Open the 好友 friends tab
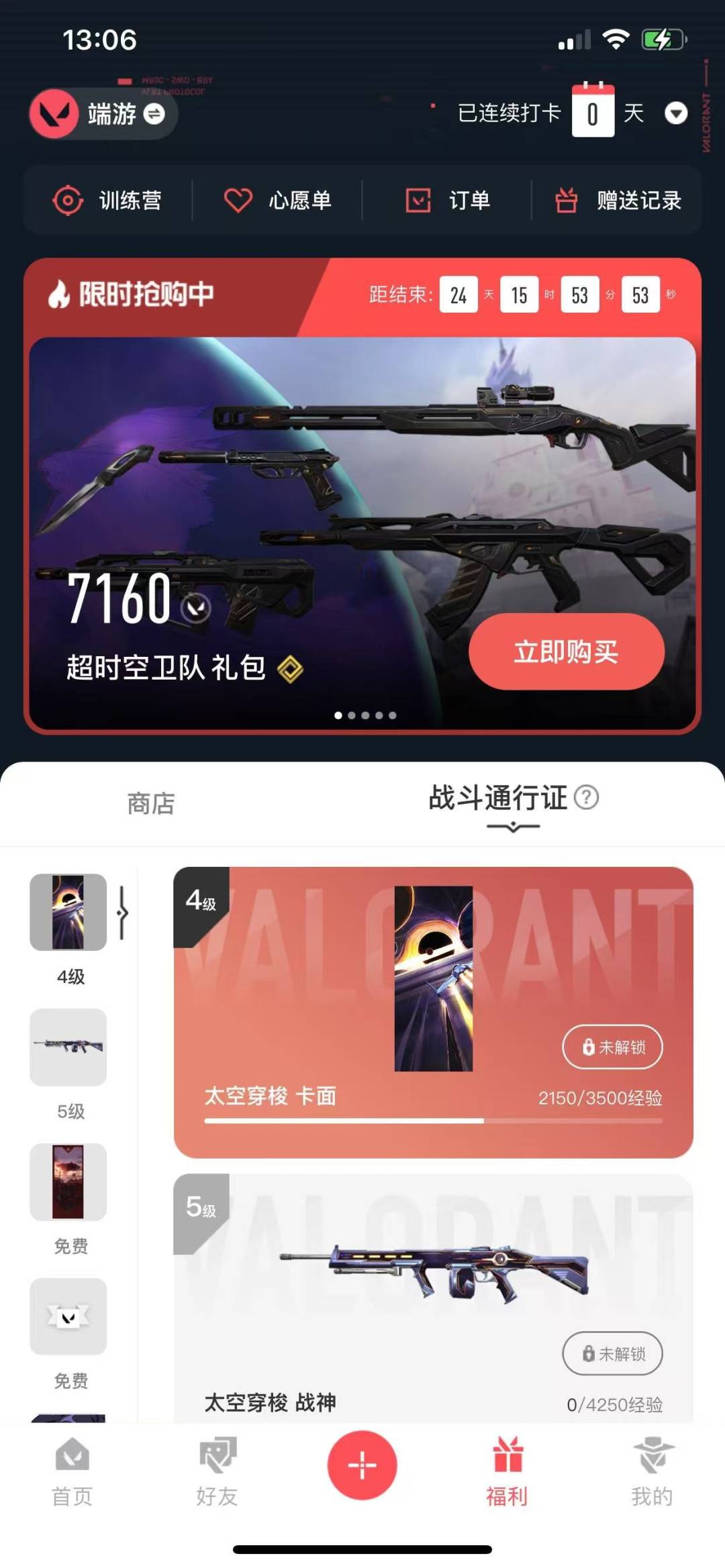This screenshot has height=1568, width=725. (x=217, y=1473)
